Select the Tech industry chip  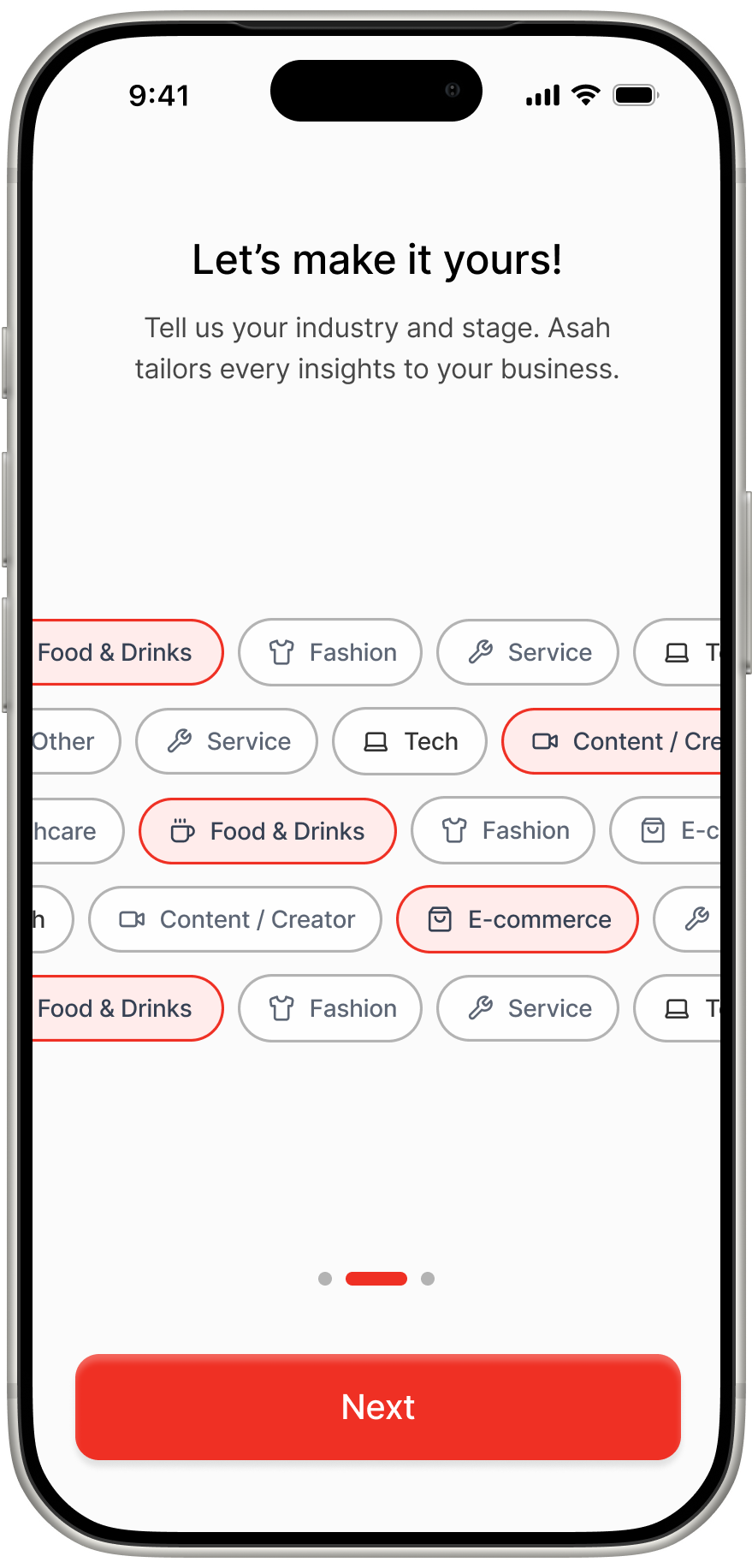pyautogui.click(x=410, y=741)
